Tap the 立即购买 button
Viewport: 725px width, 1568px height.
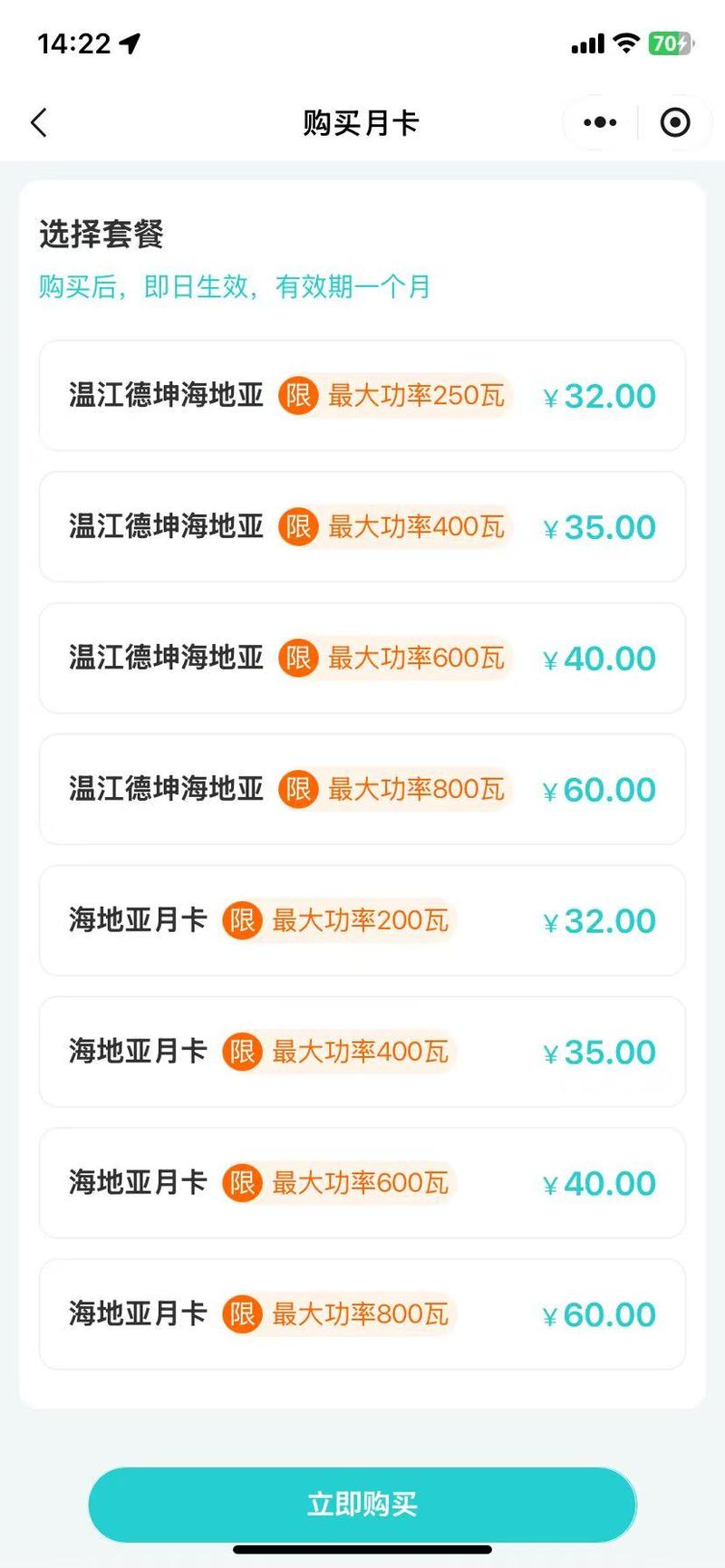[362, 1505]
